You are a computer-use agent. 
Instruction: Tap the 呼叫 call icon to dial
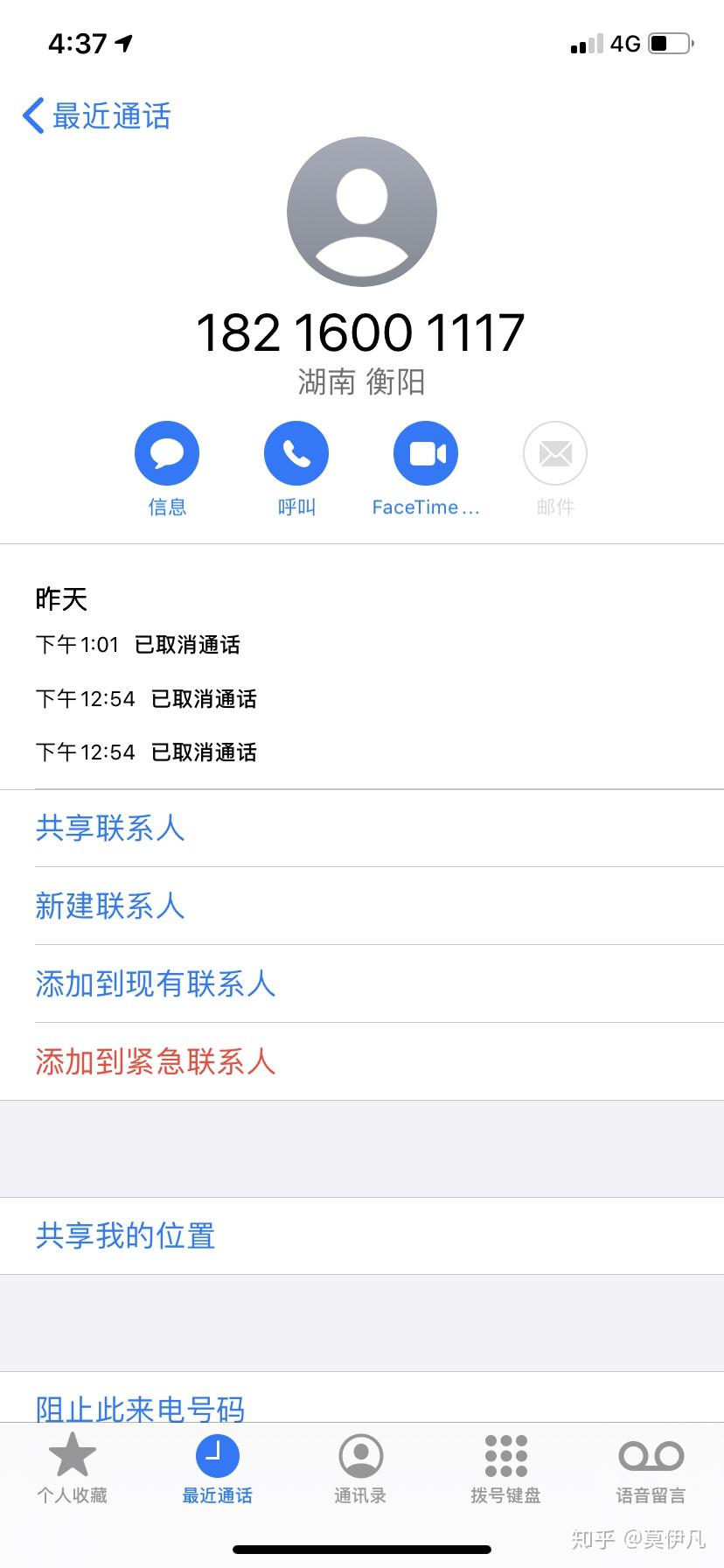(296, 451)
